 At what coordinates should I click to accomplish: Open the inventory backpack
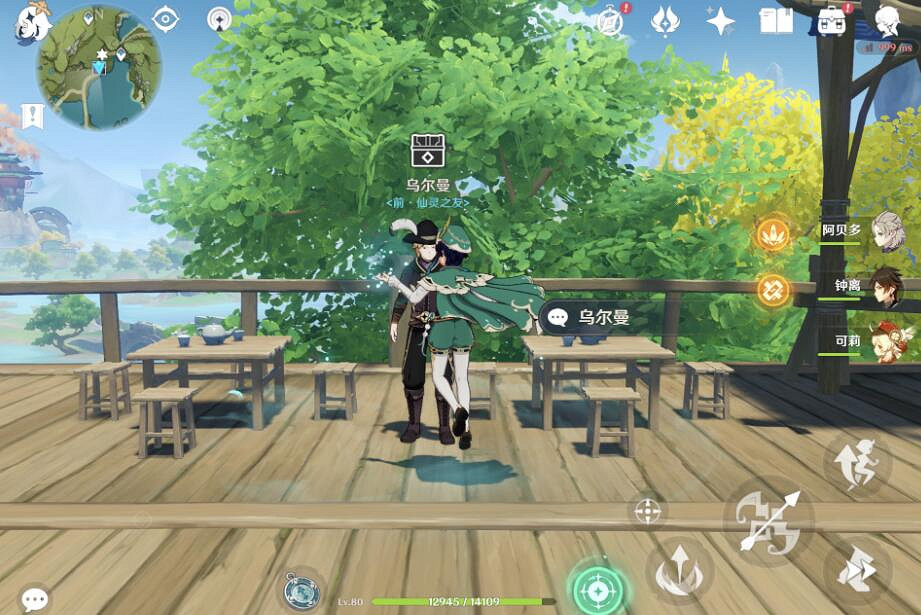[831, 20]
